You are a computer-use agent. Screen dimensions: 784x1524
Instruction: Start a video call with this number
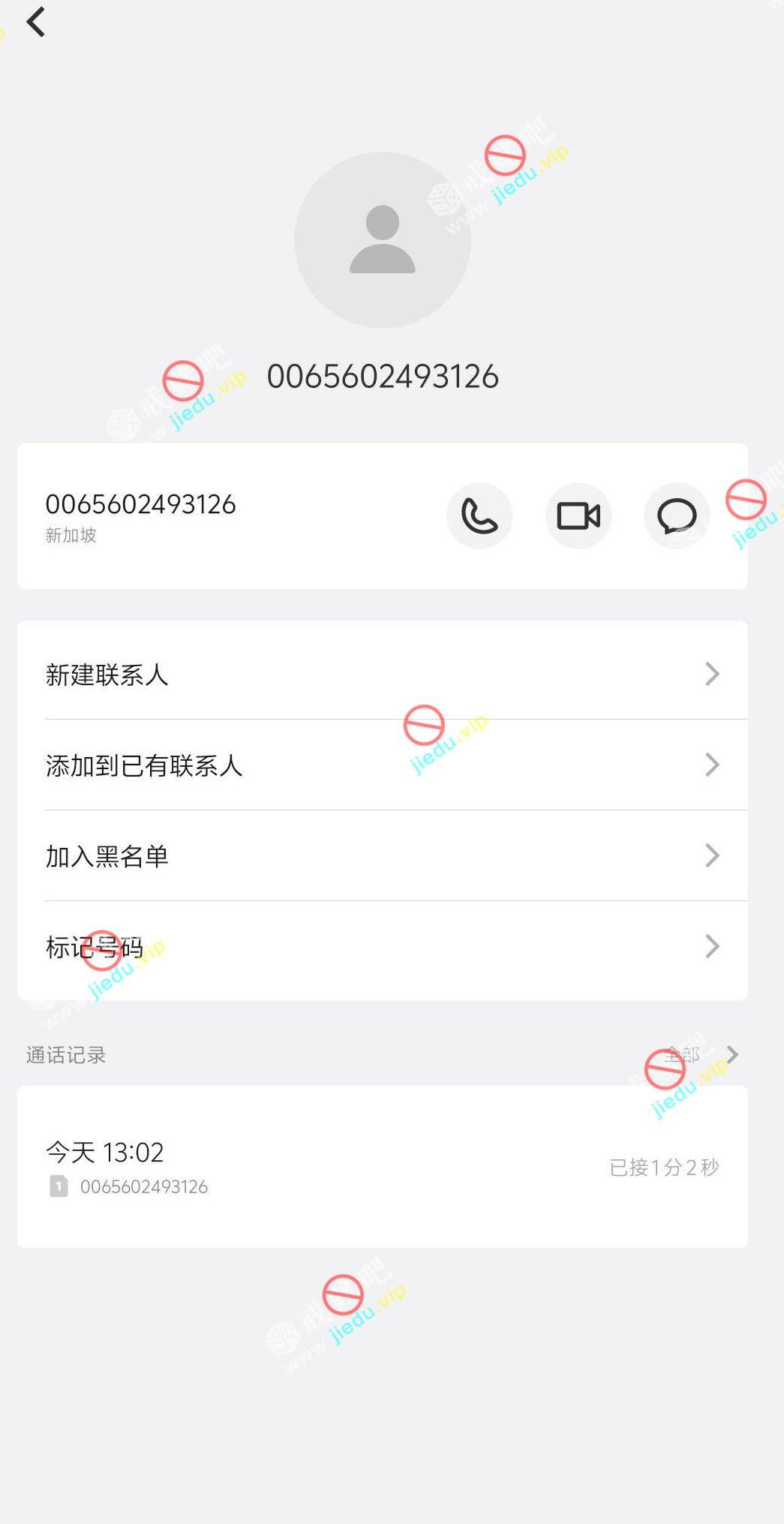click(578, 516)
